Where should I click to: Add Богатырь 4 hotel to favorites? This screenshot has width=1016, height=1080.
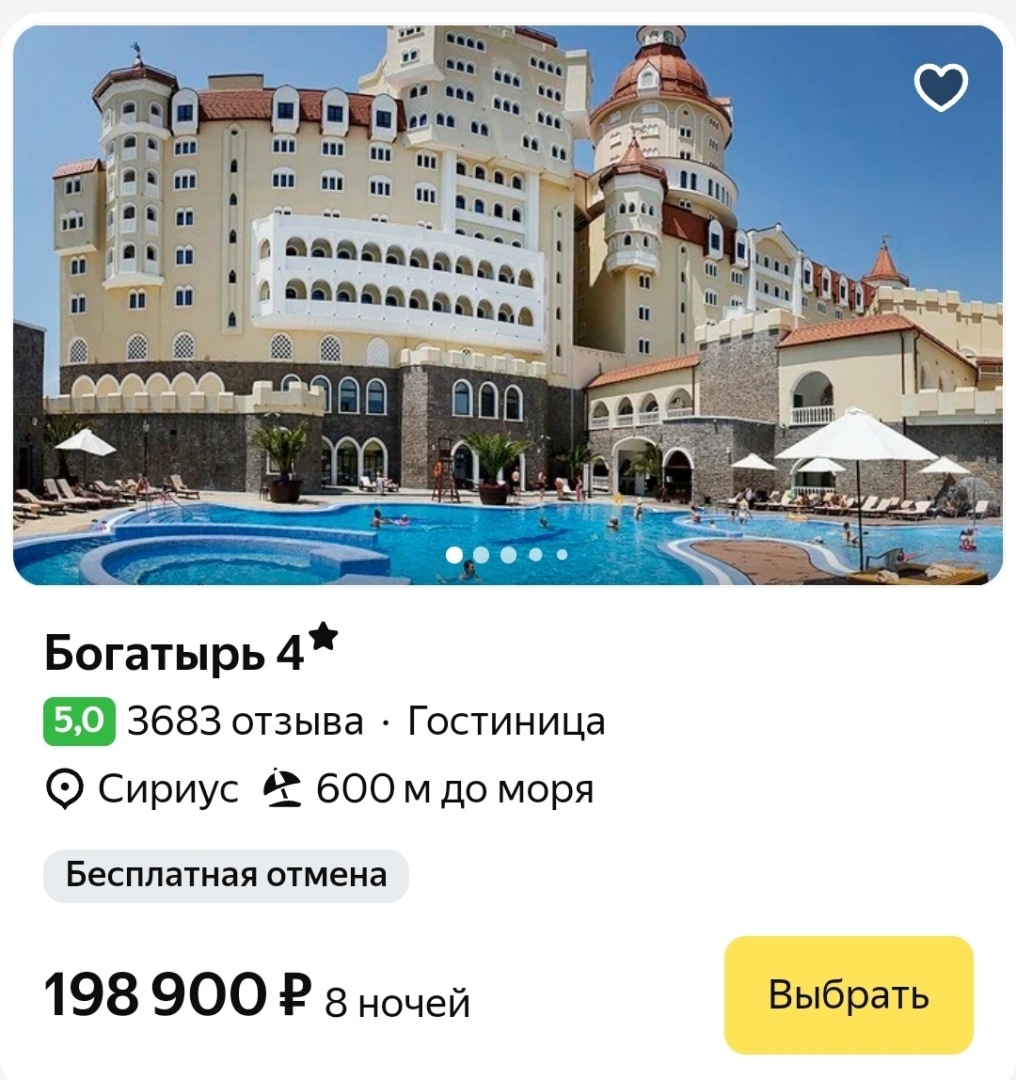[941, 87]
